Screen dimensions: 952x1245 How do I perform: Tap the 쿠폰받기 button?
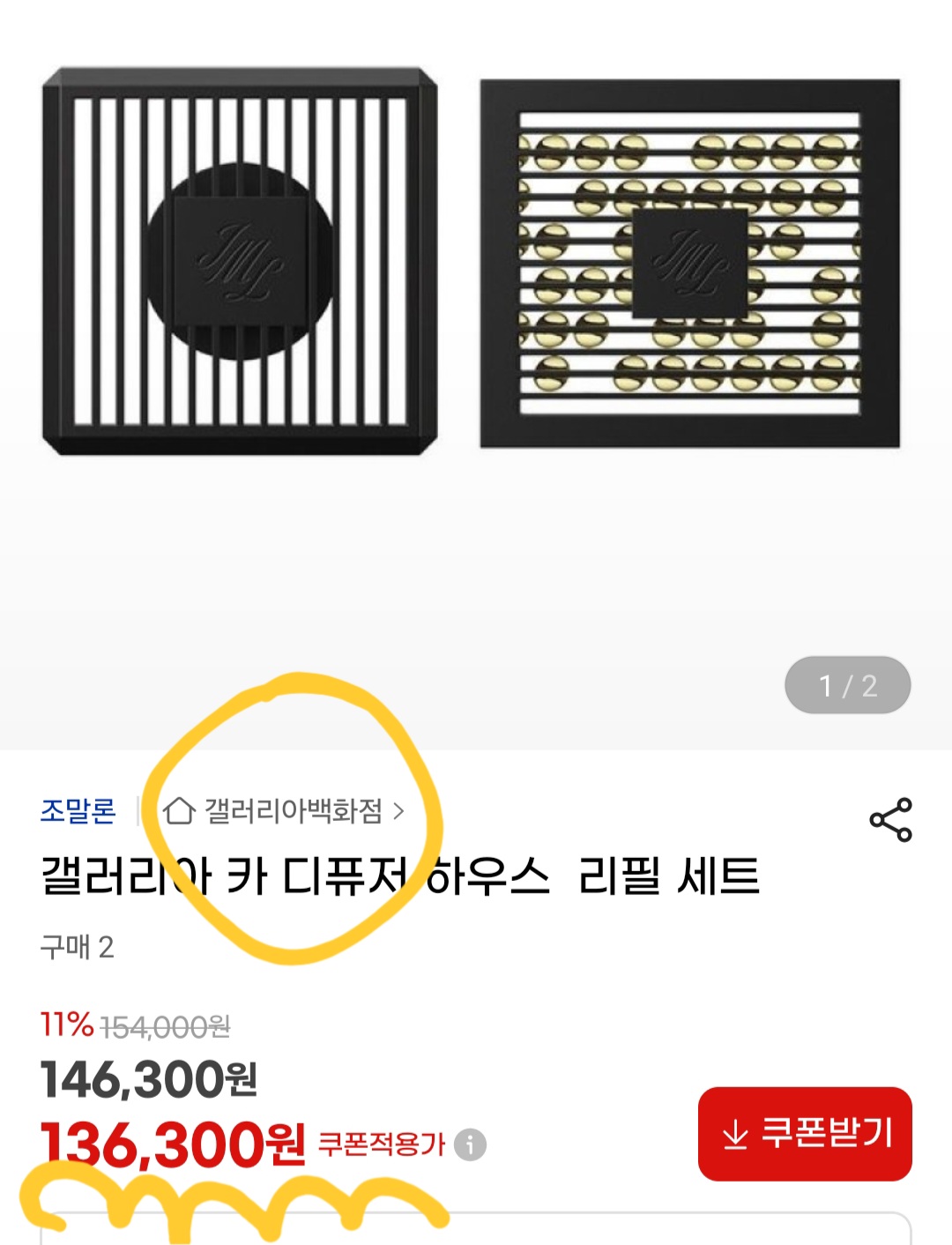click(x=805, y=1134)
